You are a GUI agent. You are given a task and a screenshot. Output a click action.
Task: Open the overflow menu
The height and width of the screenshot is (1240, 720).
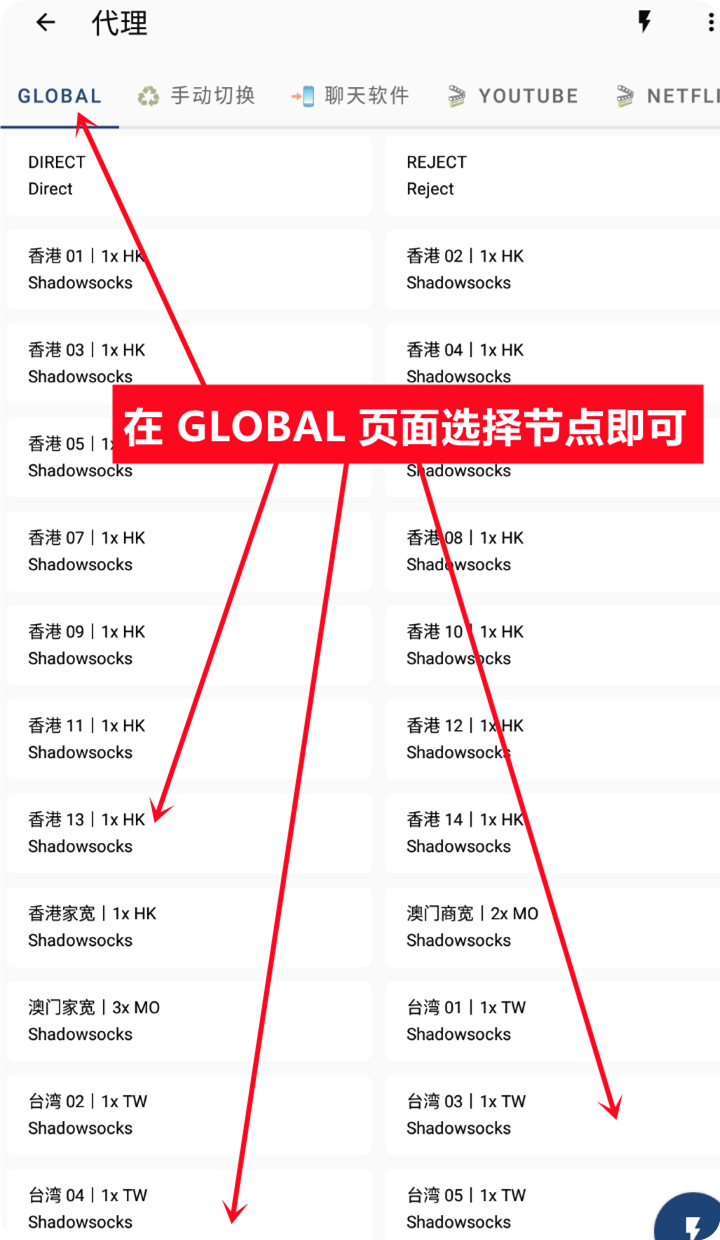[x=712, y=23]
